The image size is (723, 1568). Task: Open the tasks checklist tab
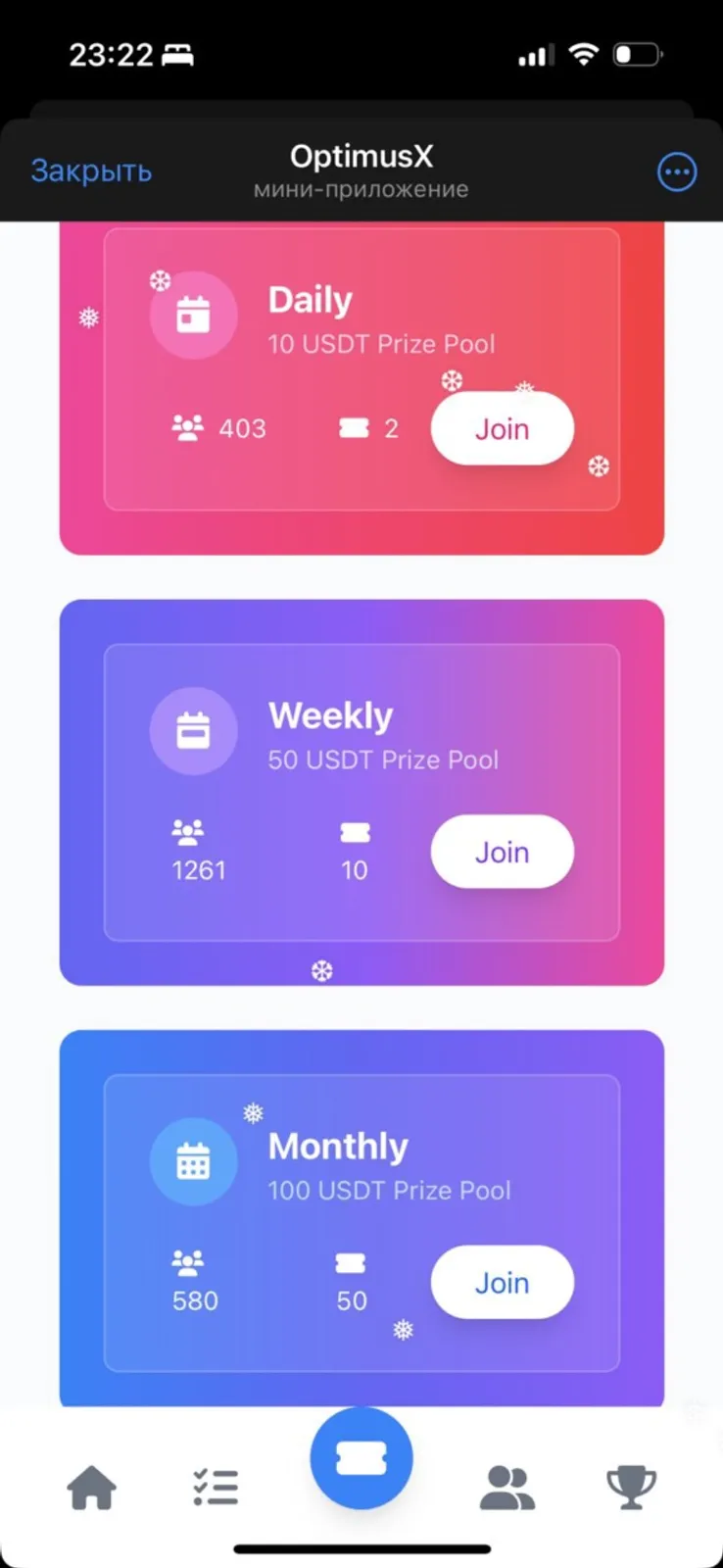pos(216,1488)
